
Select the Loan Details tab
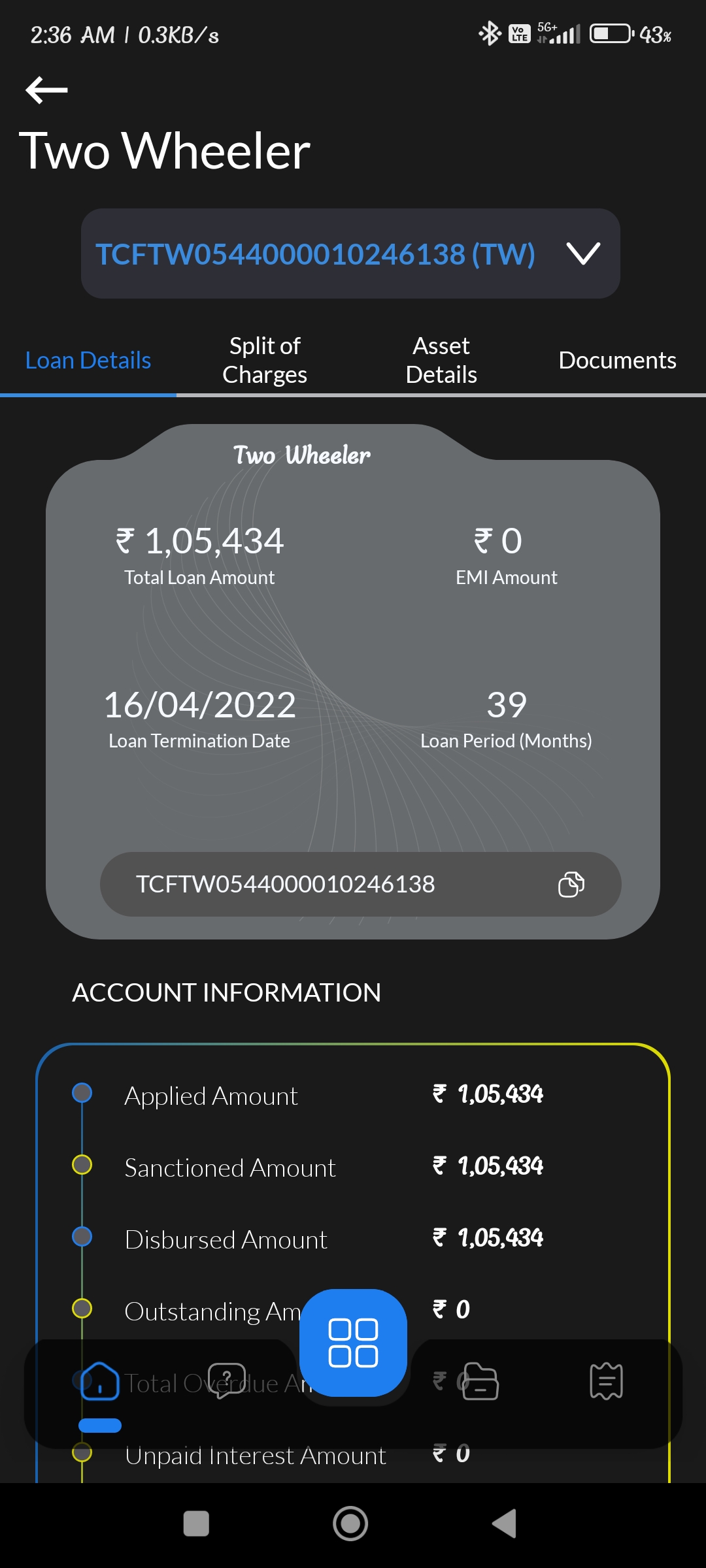(x=88, y=360)
